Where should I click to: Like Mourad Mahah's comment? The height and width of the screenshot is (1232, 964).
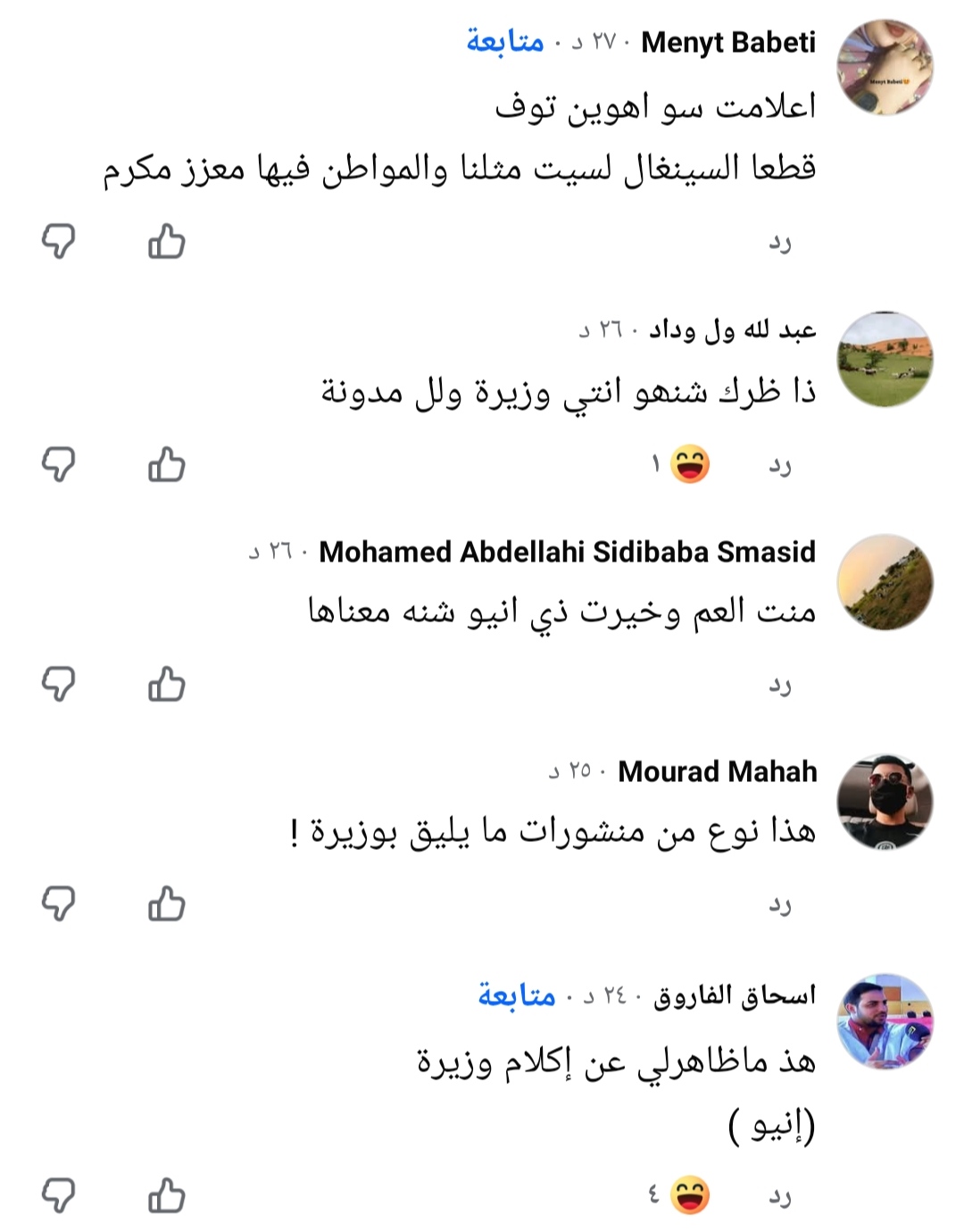tap(166, 904)
